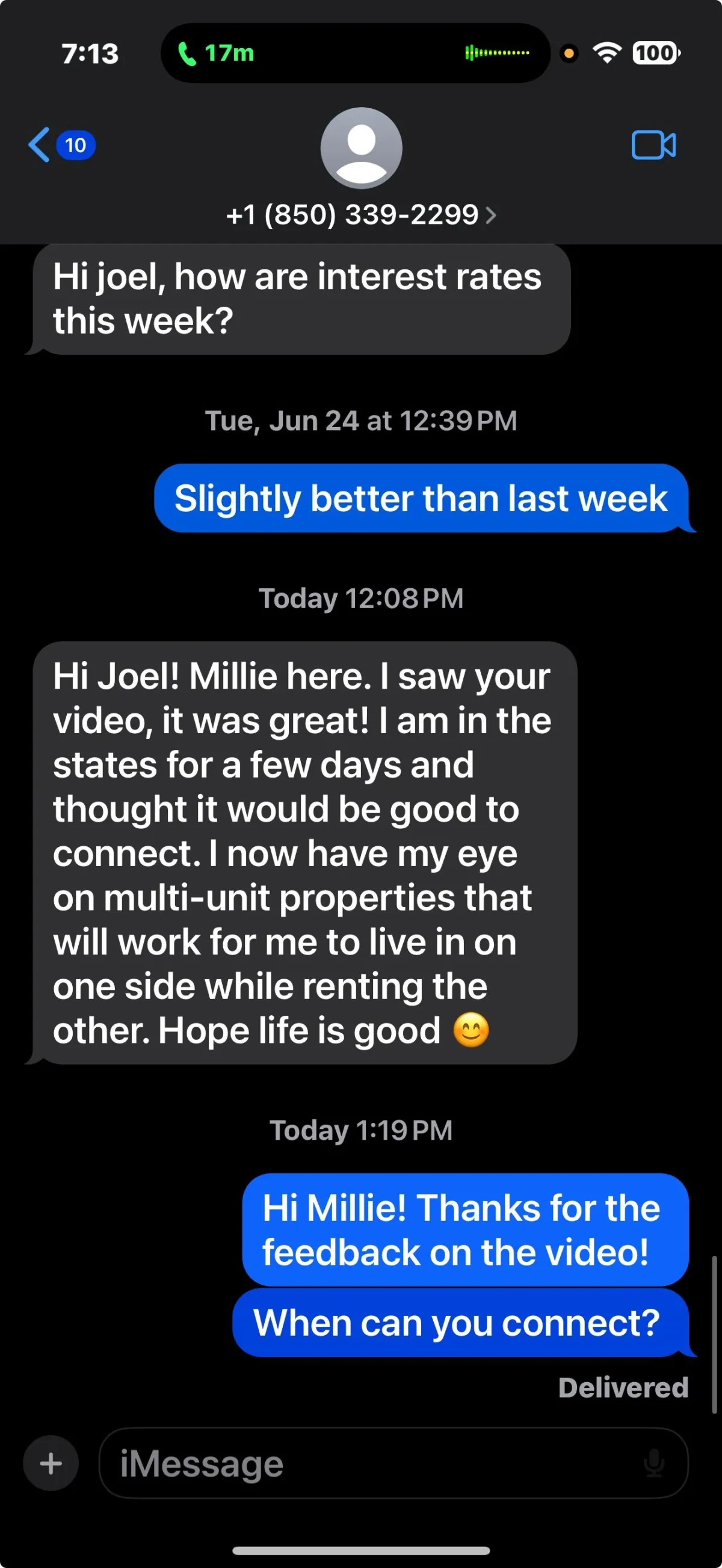This screenshot has width=722, height=1568.
Task: Open the plus attachments menu
Action: (x=51, y=1463)
